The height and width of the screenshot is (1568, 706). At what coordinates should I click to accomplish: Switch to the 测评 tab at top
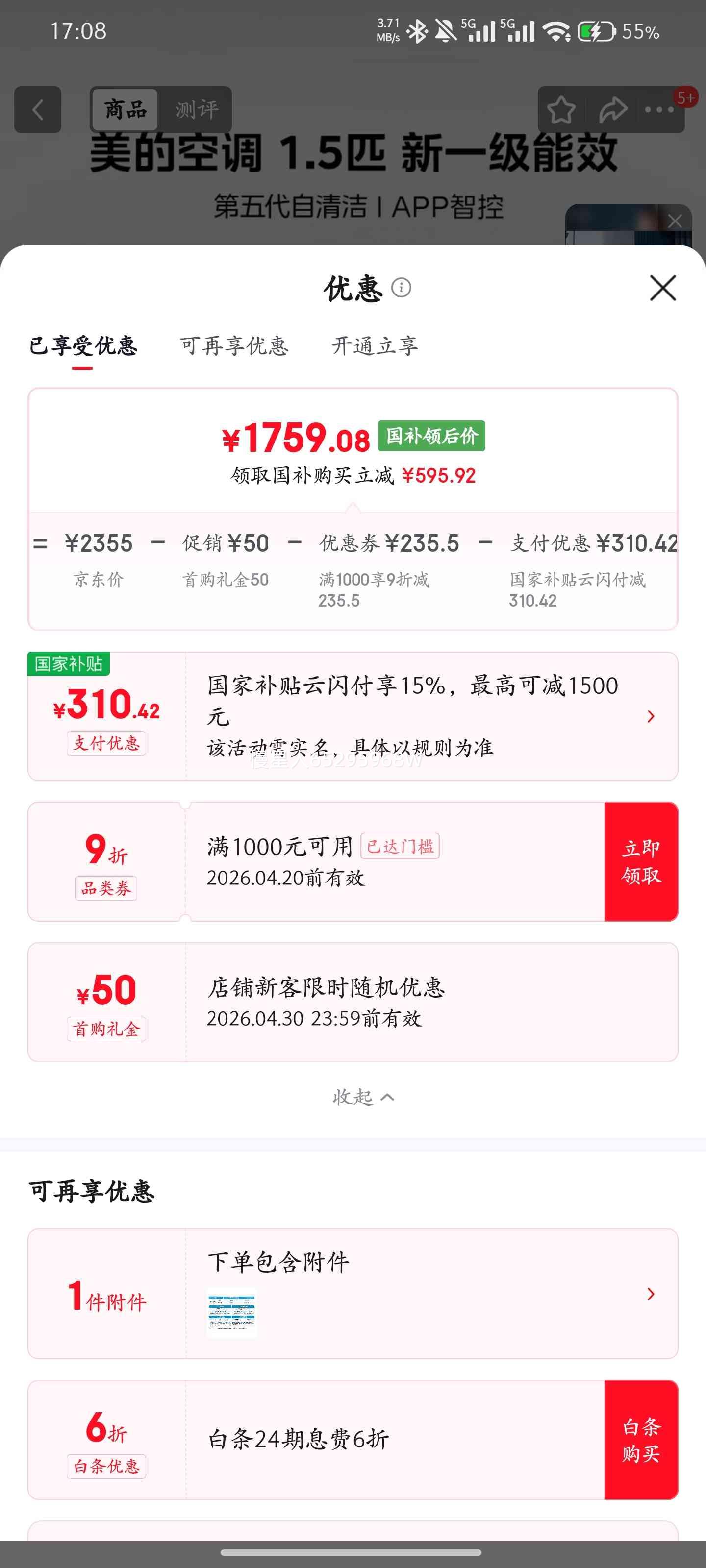196,108
